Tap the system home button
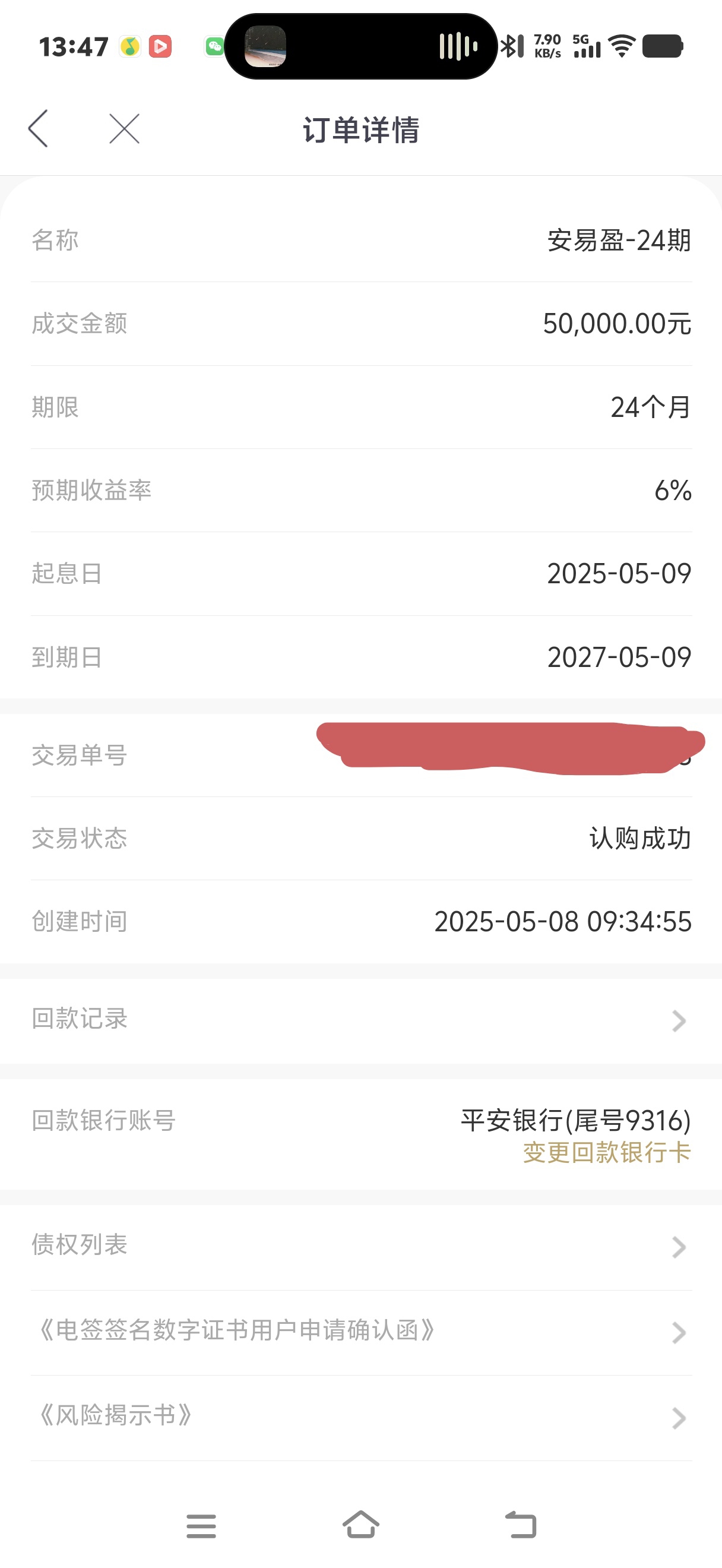722x1568 pixels. pos(360,1525)
